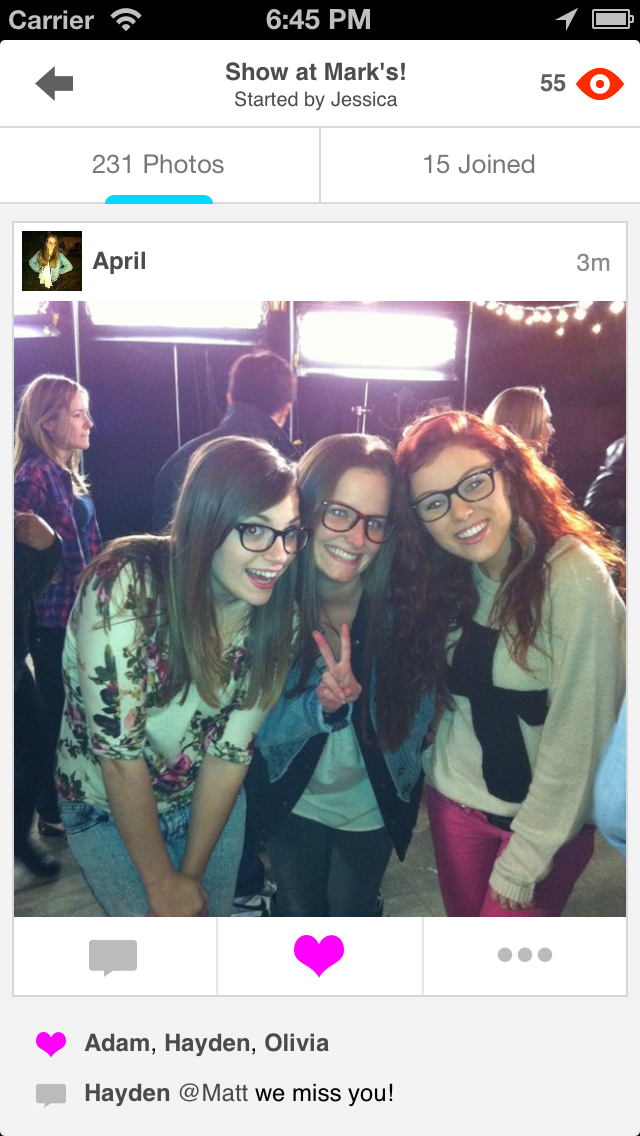The width and height of the screenshot is (640, 1136).
Task: Tap the pink heart under April's photo
Action: tap(319, 955)
